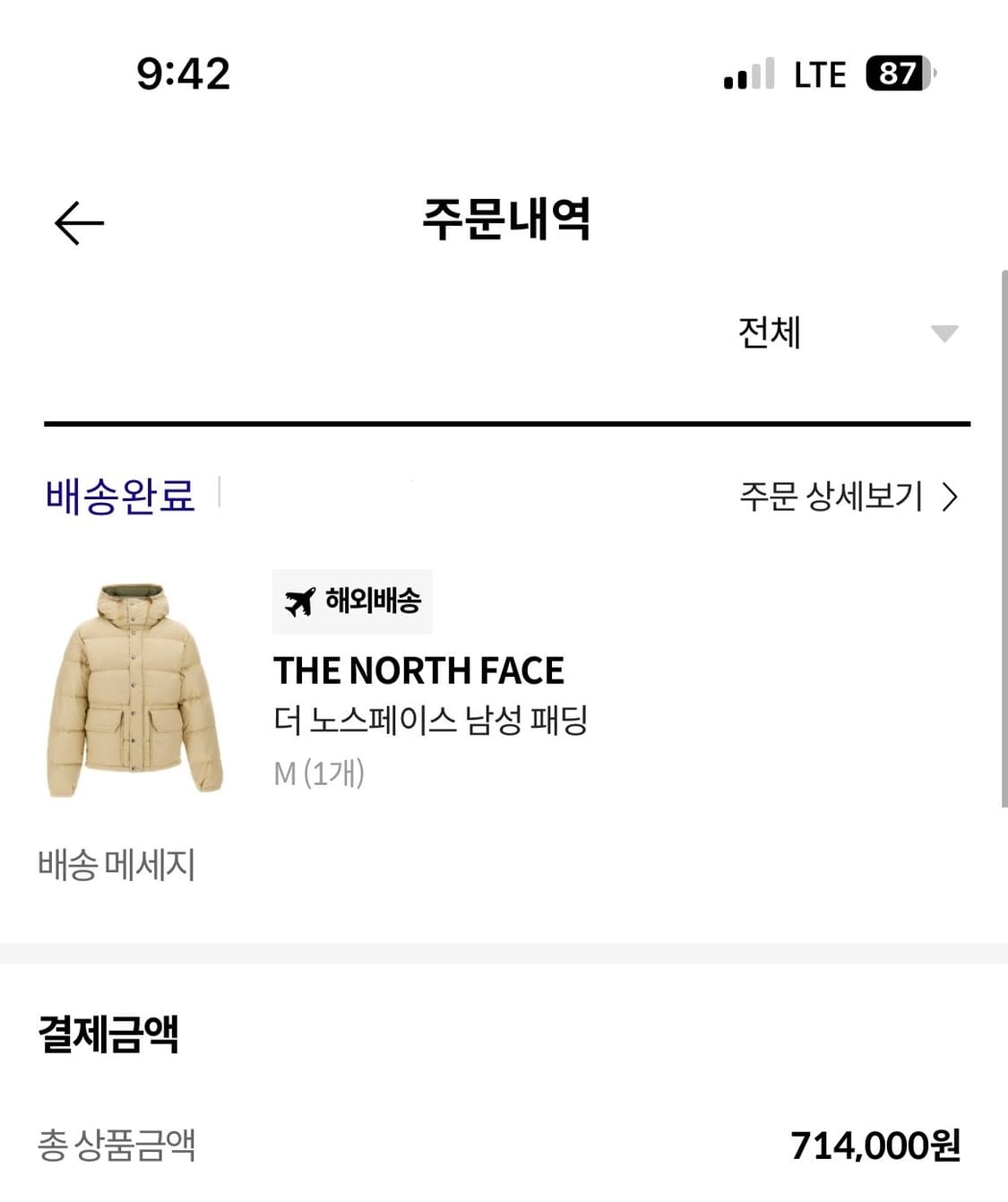Open the 전체 order filter dropdown

pyautogui.click(x=767, y=333)
